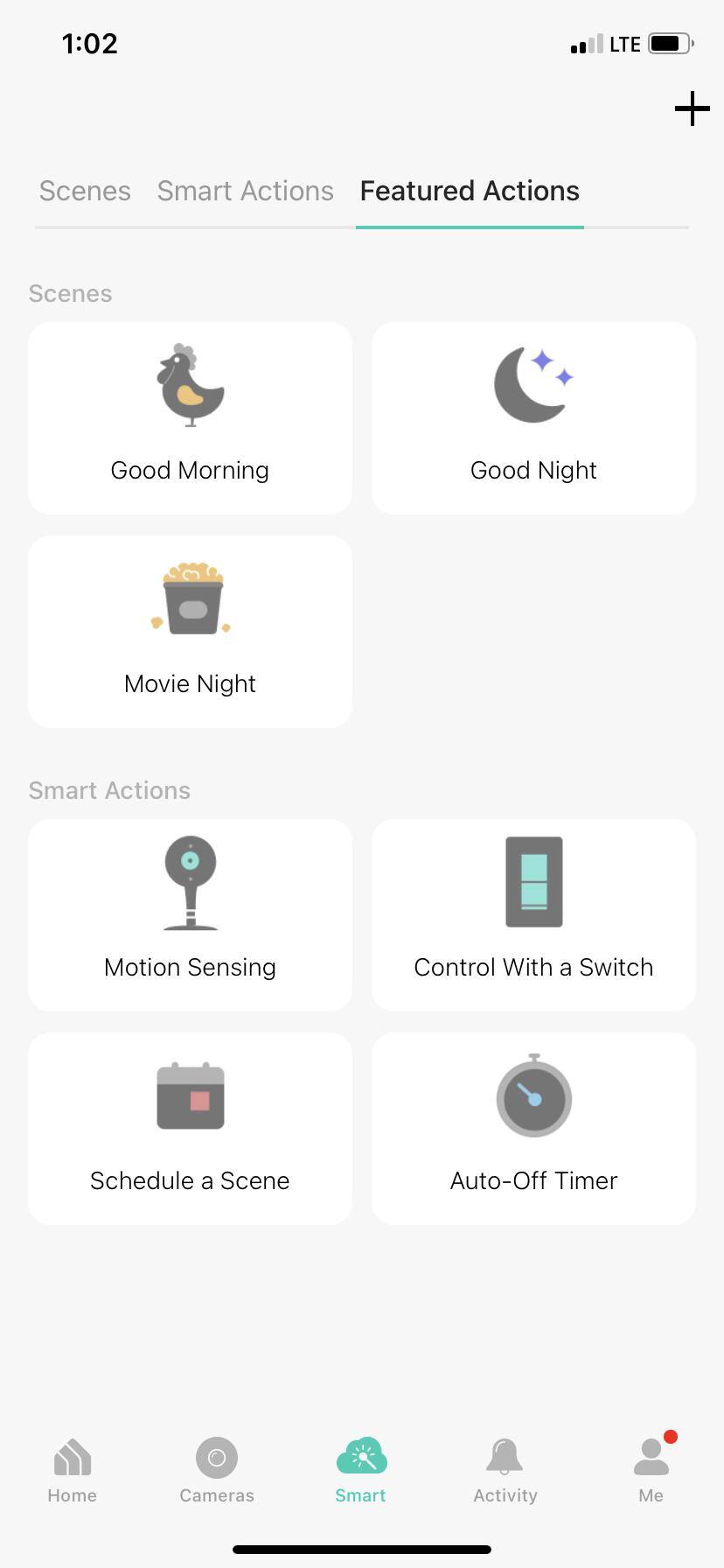Go to the Home tab
The height and width of the screenshot is (1568, 724).
(72, 1470)
